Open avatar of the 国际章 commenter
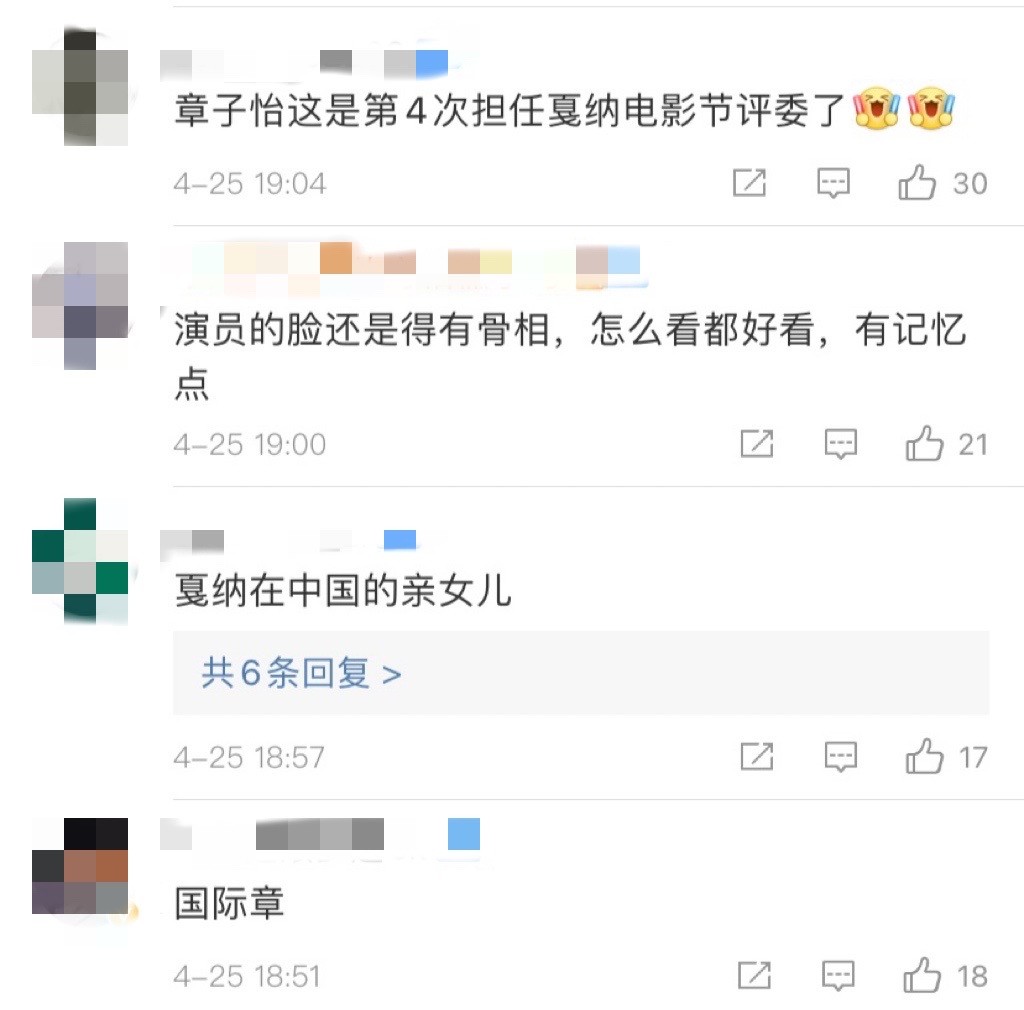Screen dimensions: 1024x1010 [x=80, y=866]
